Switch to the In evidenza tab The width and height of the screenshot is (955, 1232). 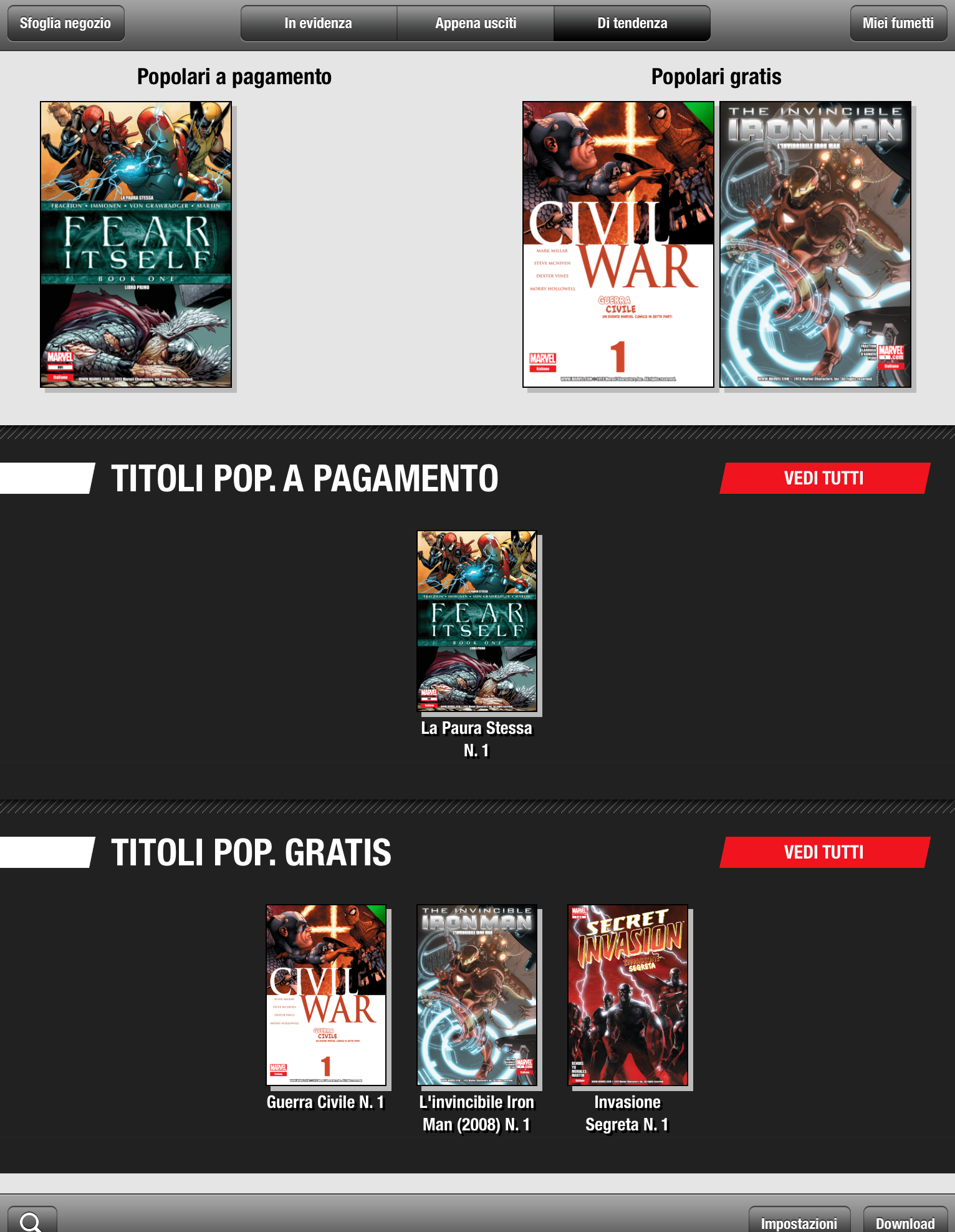tap(319, 24)
